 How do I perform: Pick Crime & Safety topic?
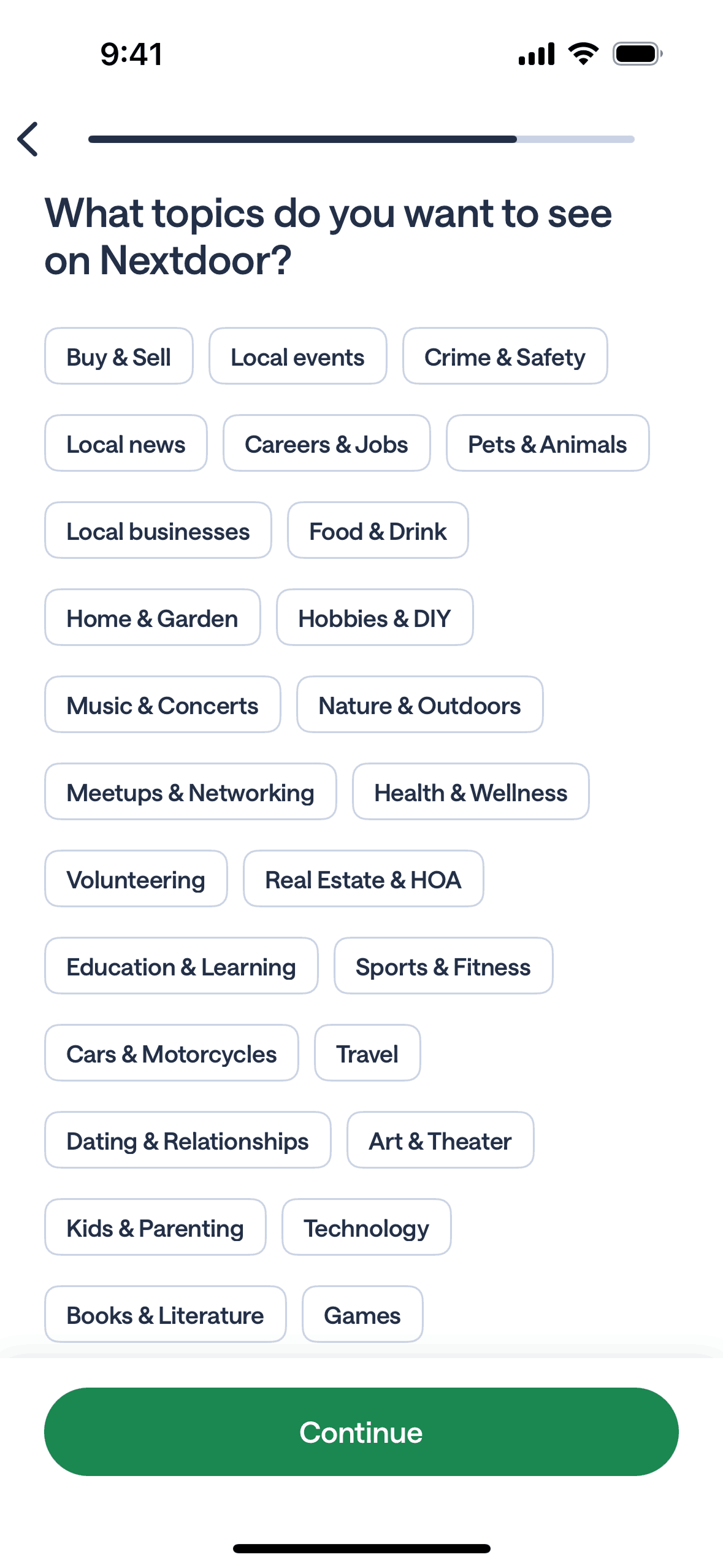(504, 356)
